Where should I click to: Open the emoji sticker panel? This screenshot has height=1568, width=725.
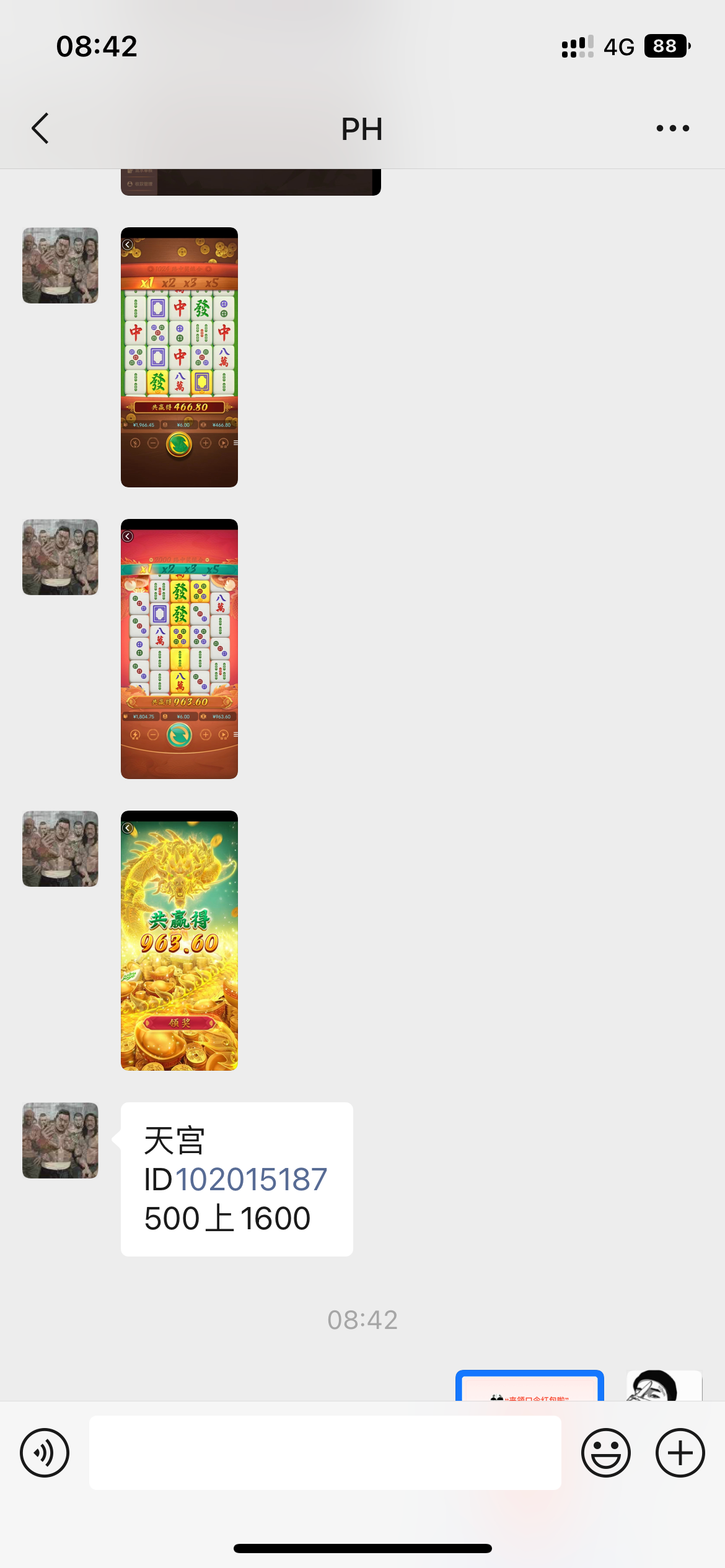click(605, 1453)
